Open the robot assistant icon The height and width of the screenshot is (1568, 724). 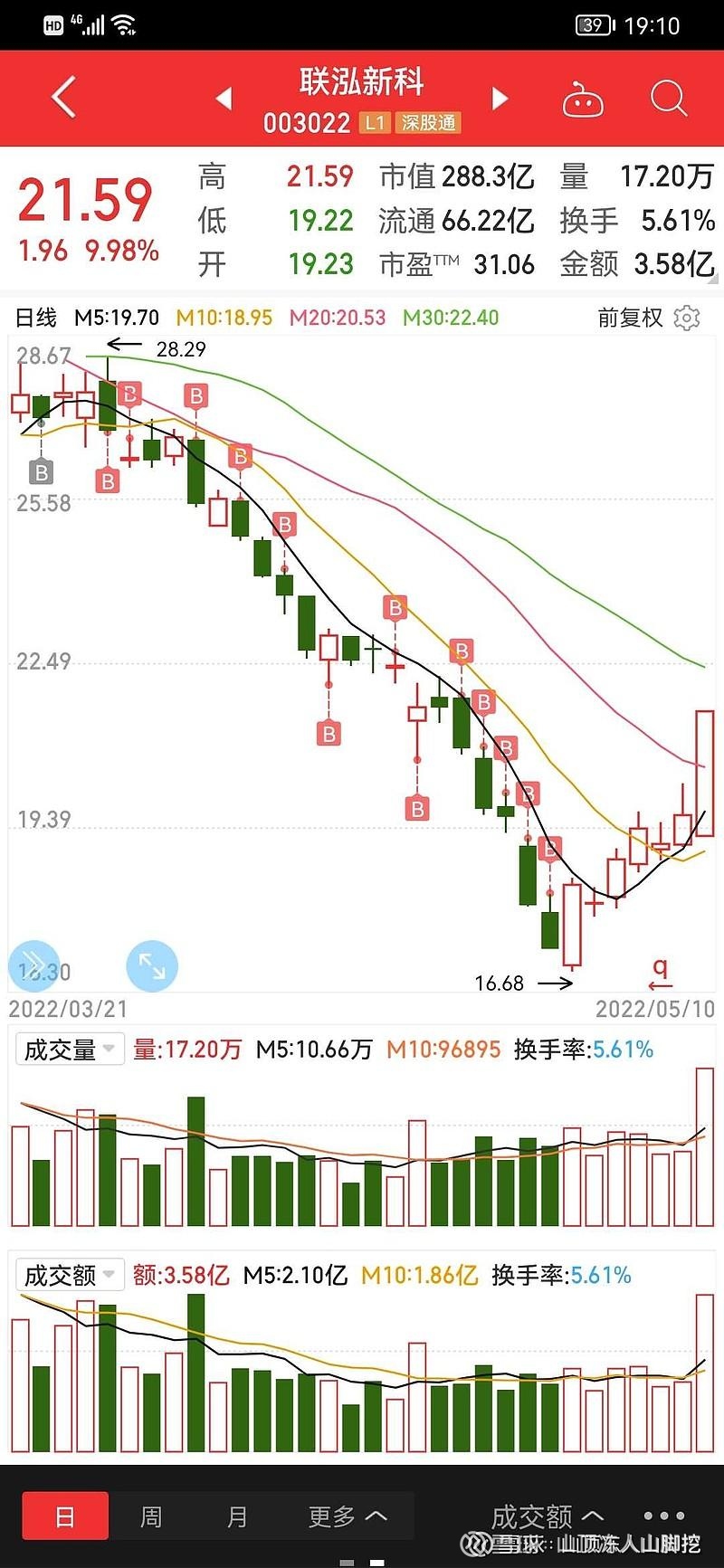click(x=583, y=100)
